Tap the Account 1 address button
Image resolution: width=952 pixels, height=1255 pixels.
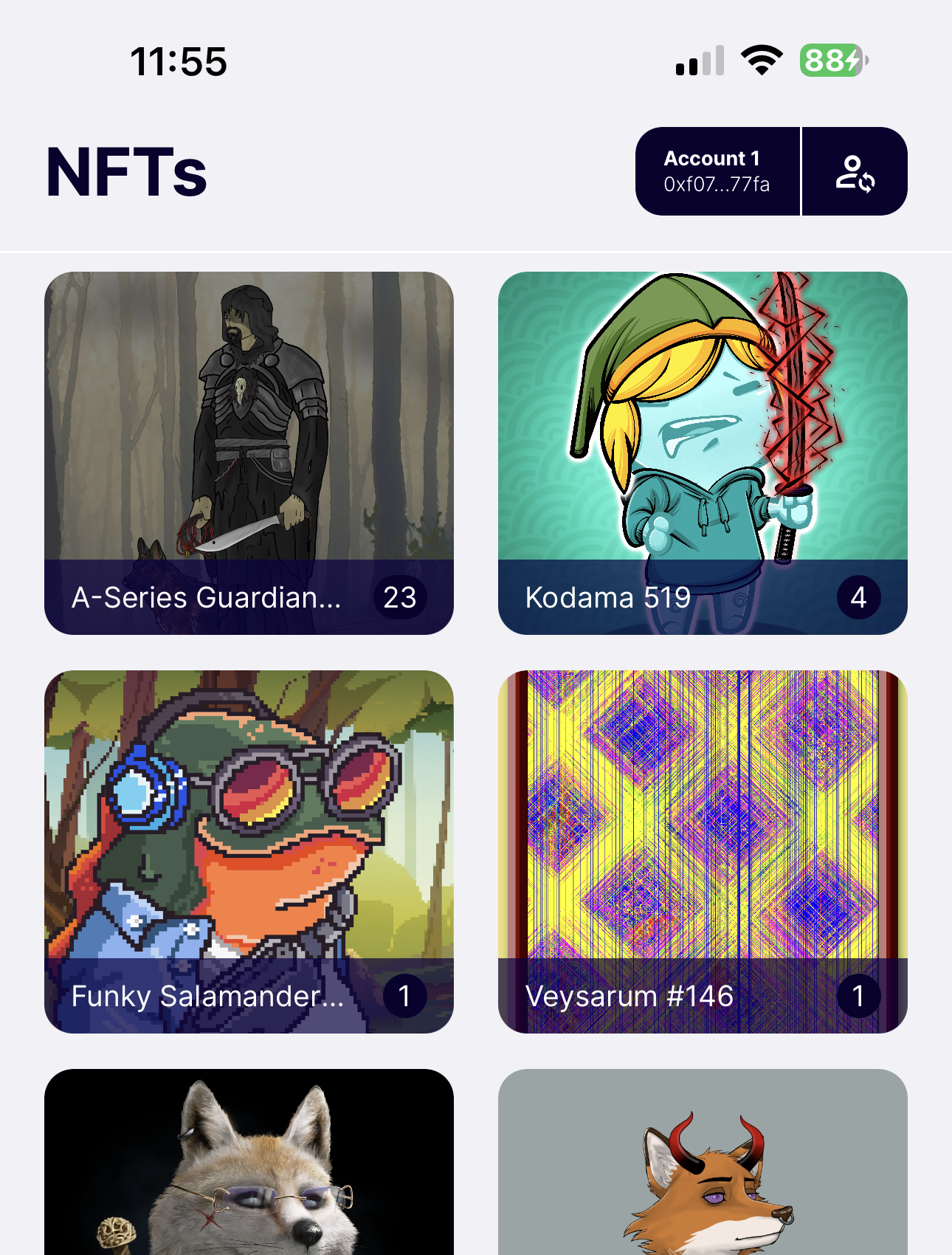click(717, 171)
